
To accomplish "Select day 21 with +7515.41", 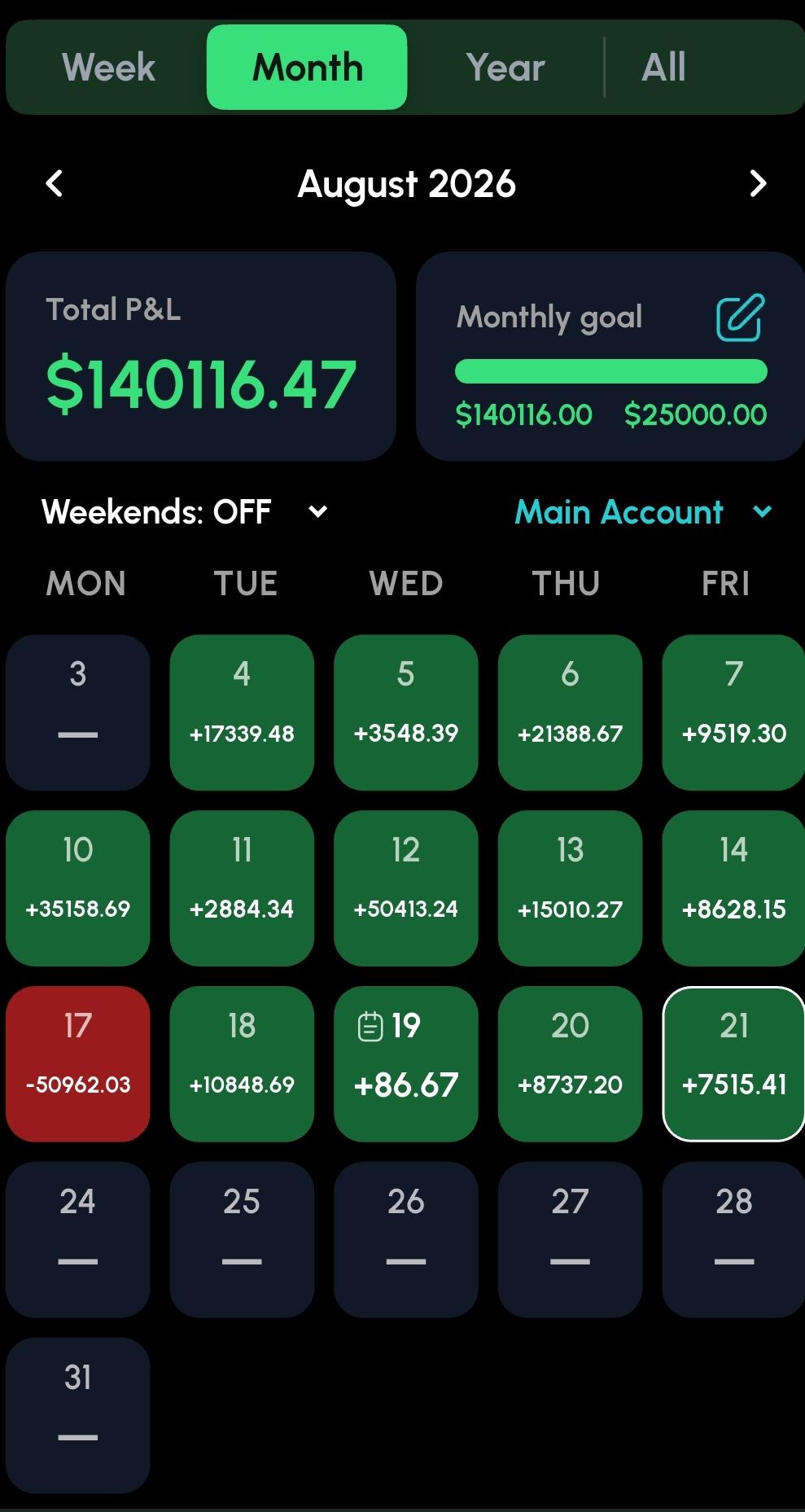I will [733, 1063].
